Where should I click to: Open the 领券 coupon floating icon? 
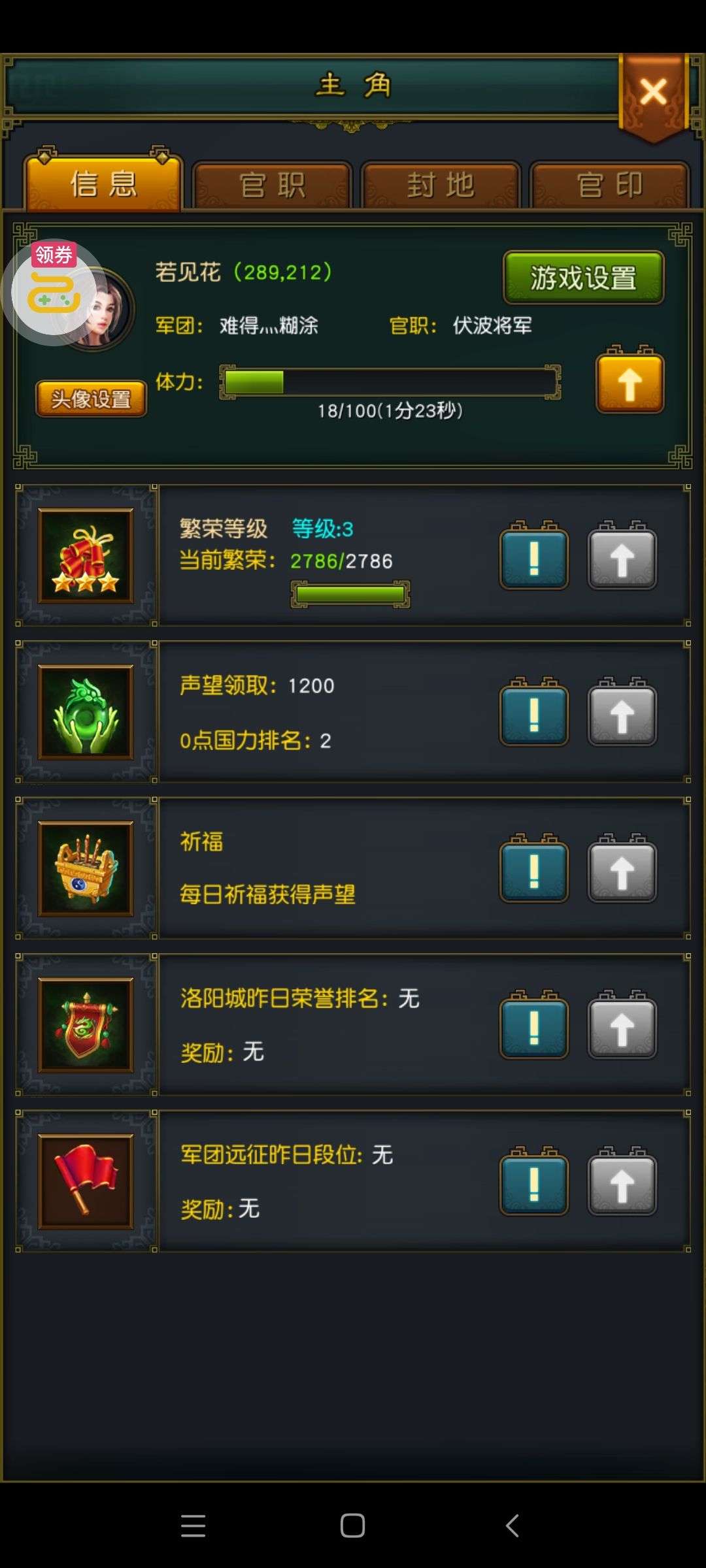pyautogui.click(x=54, y=291)
